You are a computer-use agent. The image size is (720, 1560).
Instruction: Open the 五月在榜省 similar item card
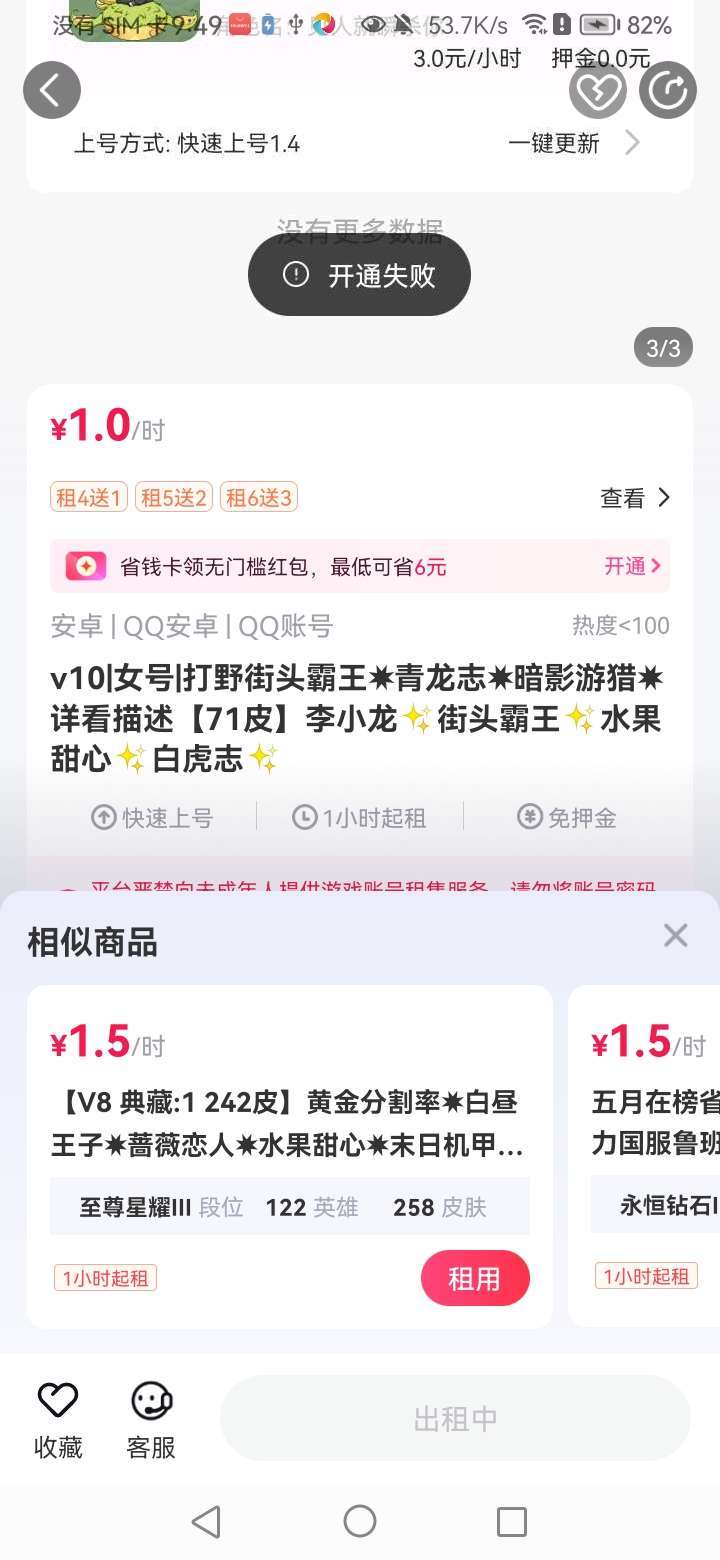coord(644,1157)
